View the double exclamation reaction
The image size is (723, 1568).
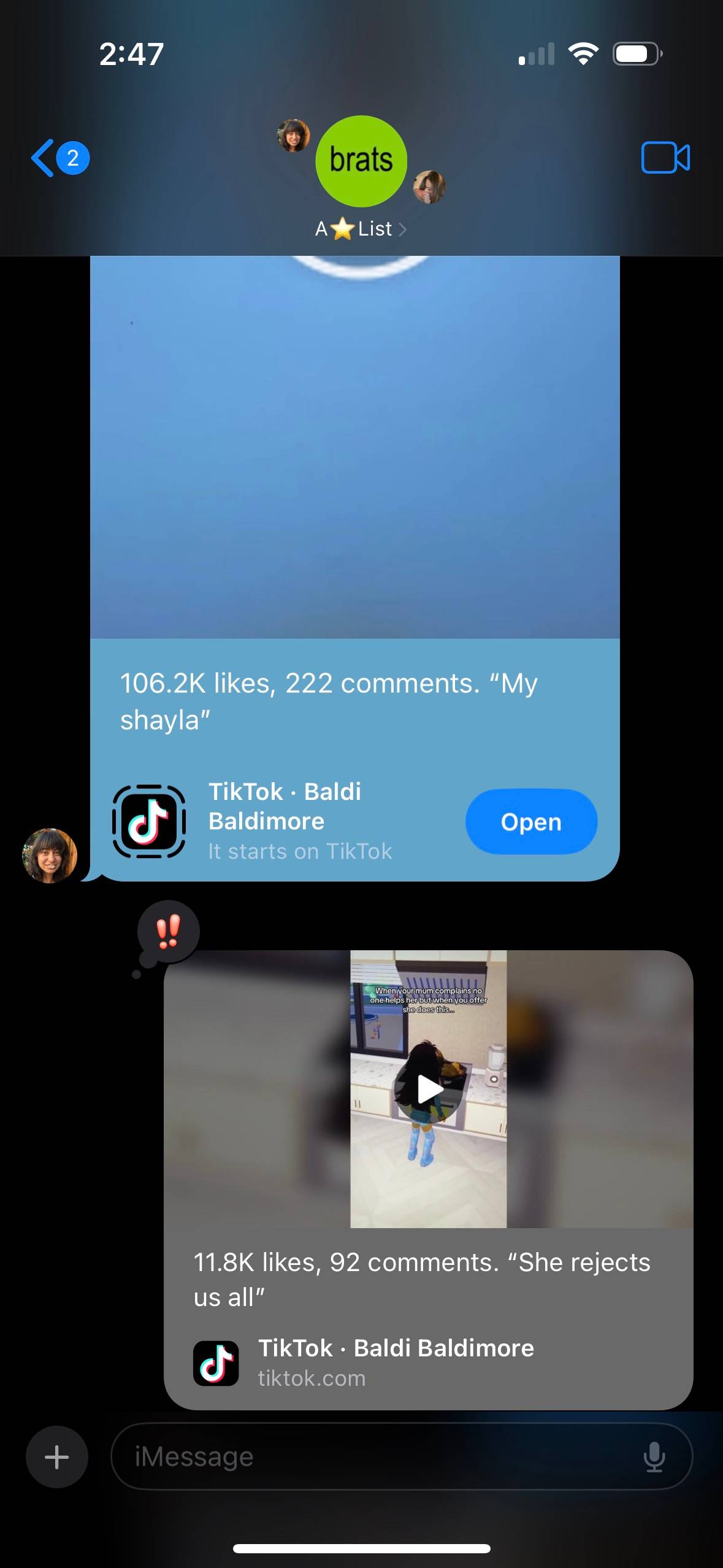tap(168, 931)
